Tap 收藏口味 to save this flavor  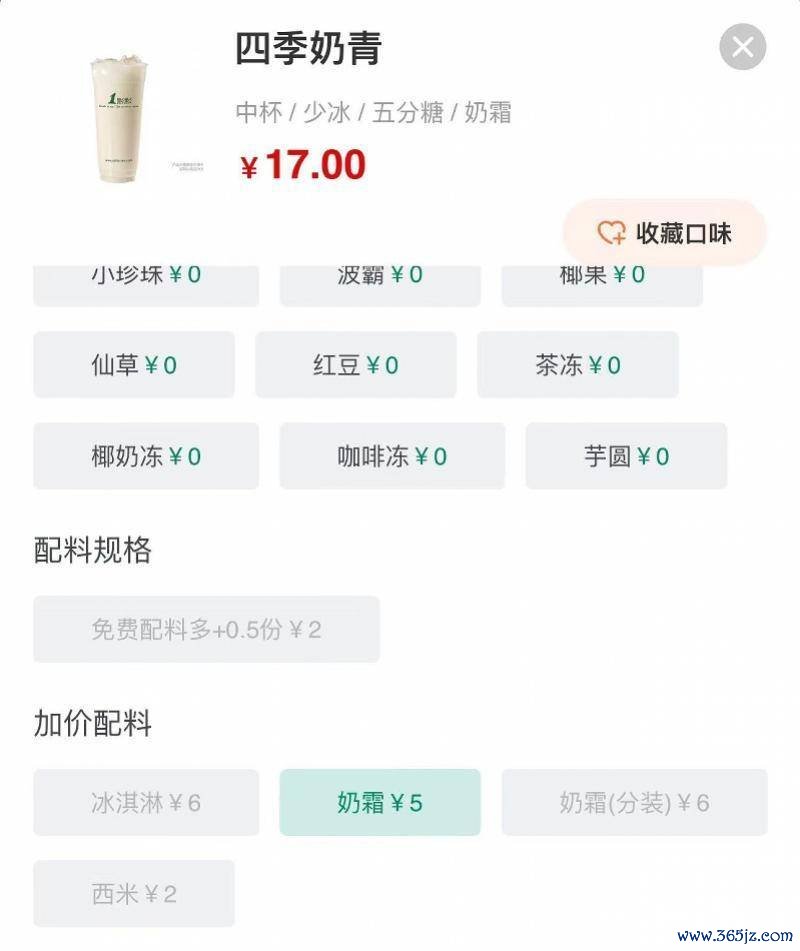coord(665,233)
